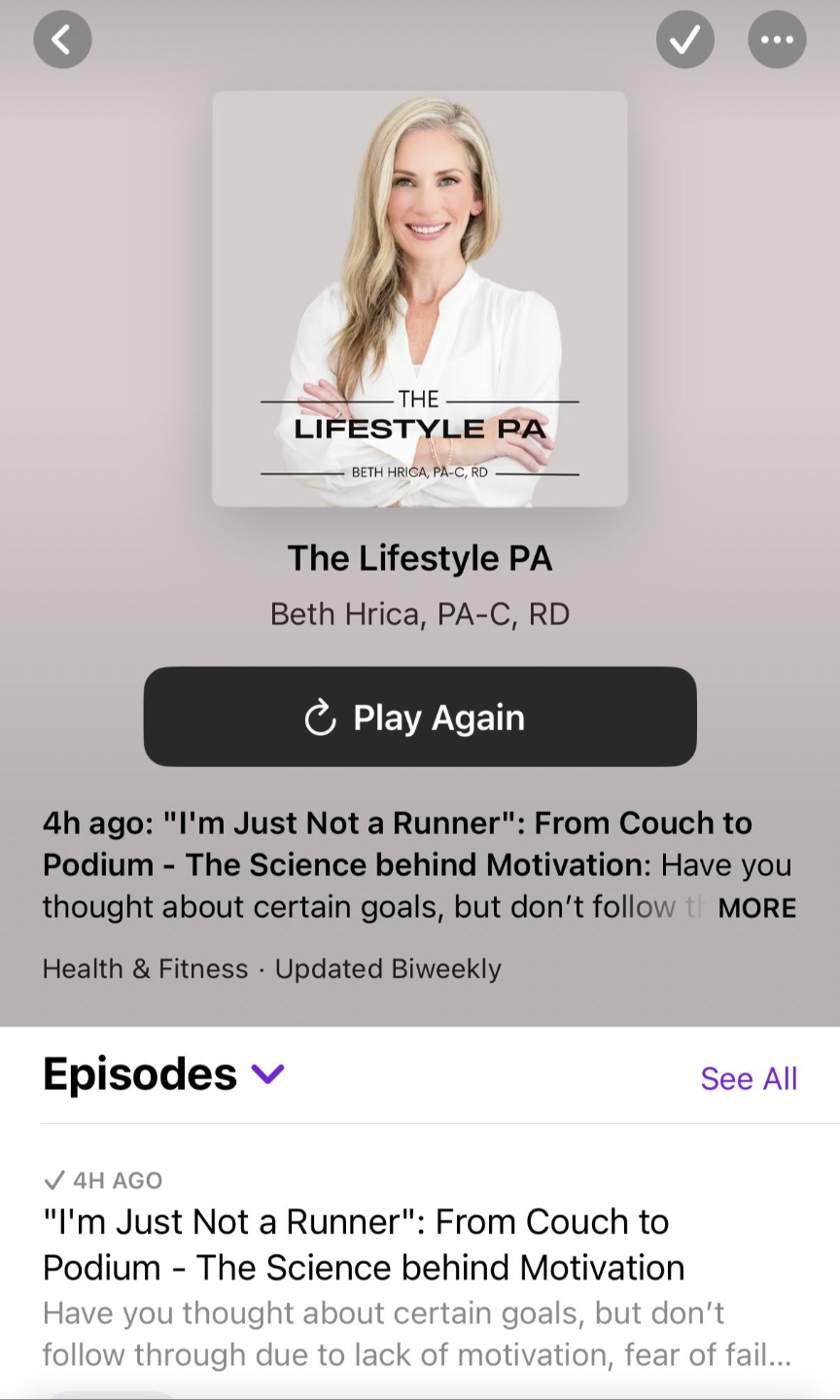Tap See All episodes
Image resolution: width=840 pixels, height=1400 pixels.
pyautogui.click(x=749, y=1078)
